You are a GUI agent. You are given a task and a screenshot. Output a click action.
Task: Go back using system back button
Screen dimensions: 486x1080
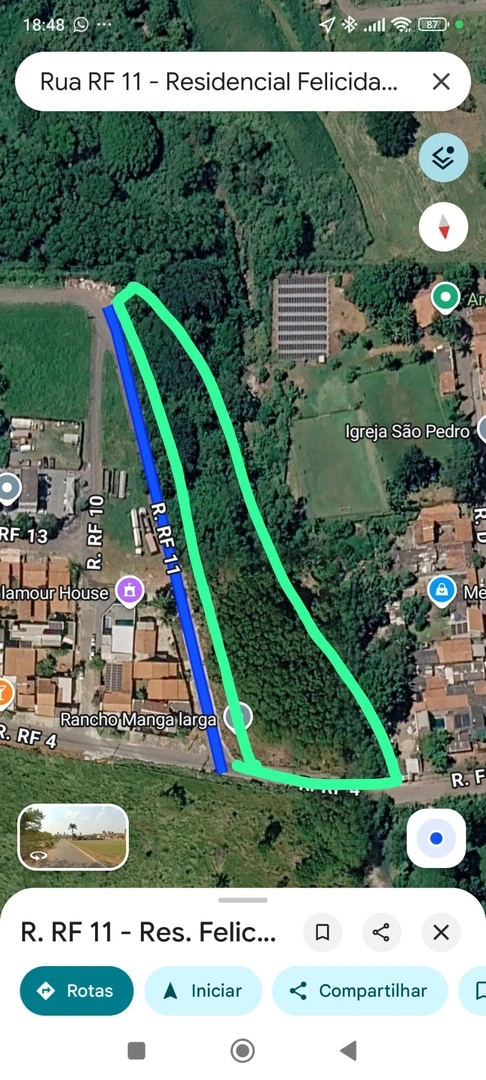(348, 1050)
